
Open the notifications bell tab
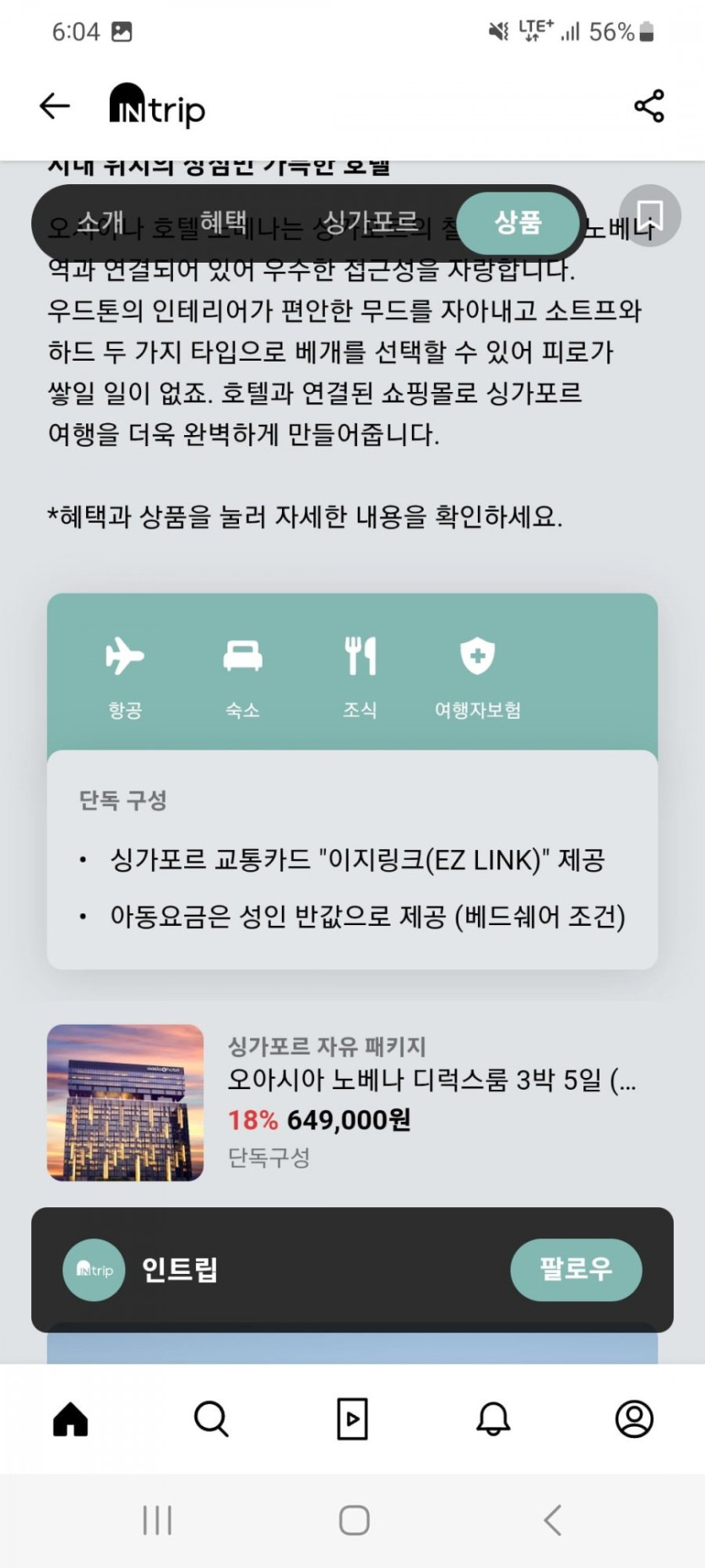coord(493,1418)
